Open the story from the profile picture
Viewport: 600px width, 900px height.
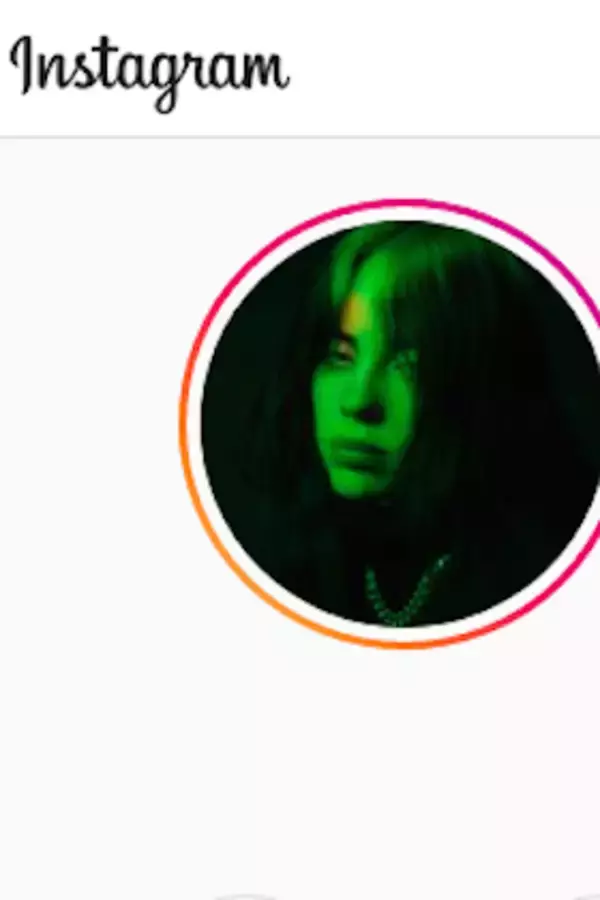click(x=400, y=424)
